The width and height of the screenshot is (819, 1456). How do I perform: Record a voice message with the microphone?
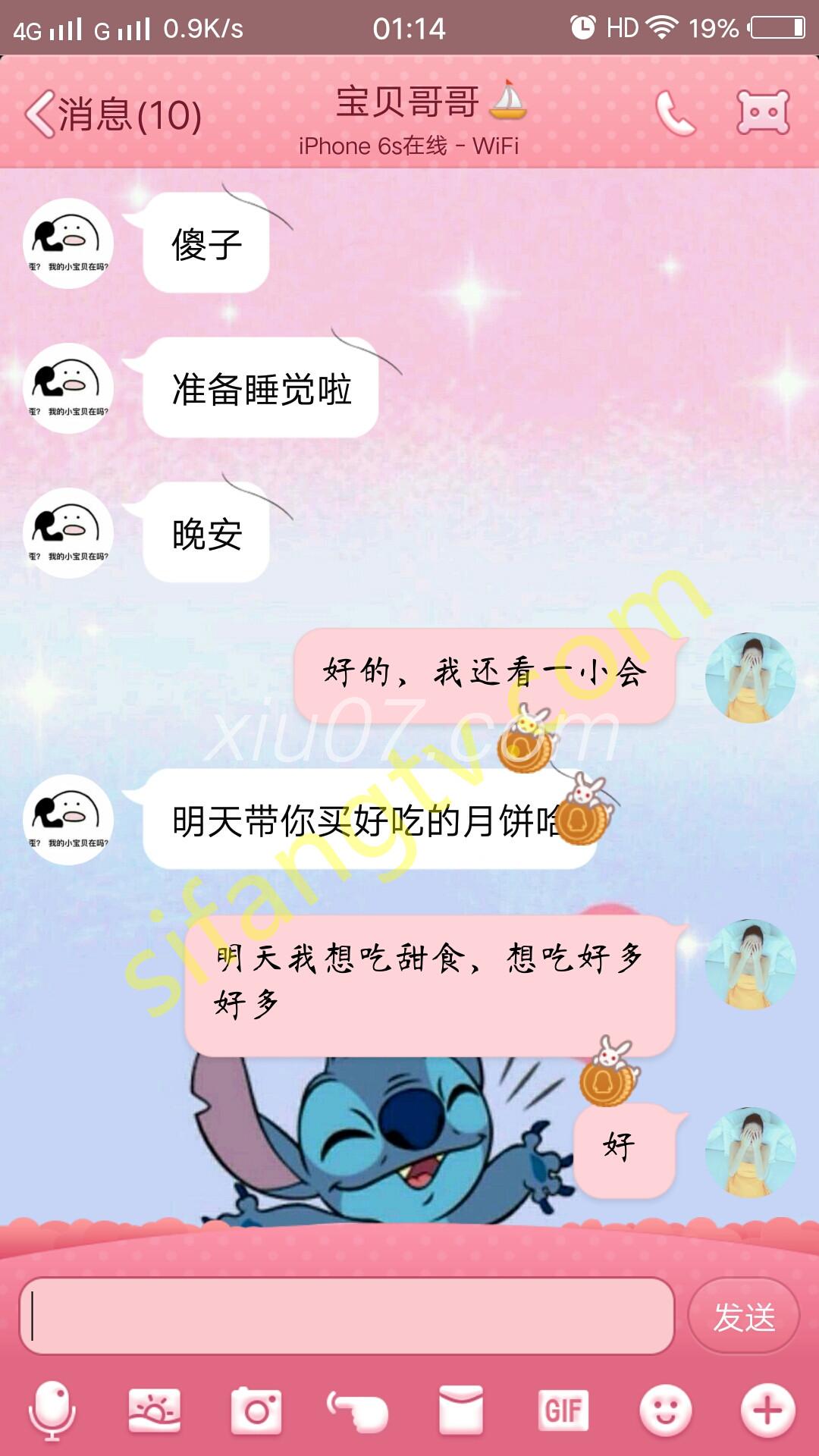pos(52,1410)
